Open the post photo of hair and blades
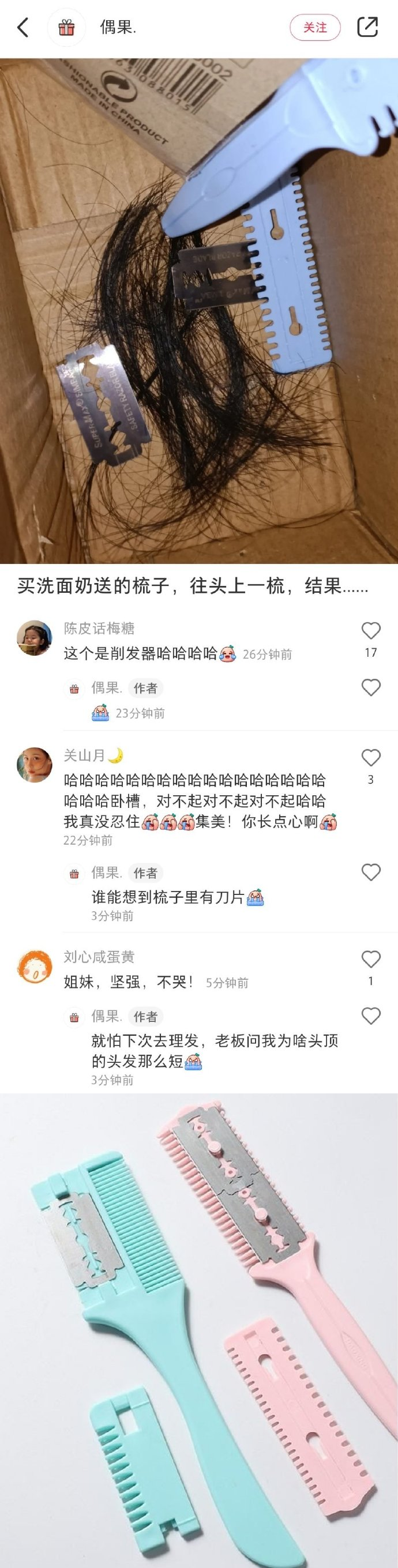The width and height of the screenshot is (398, 1568). click(199, 310)
